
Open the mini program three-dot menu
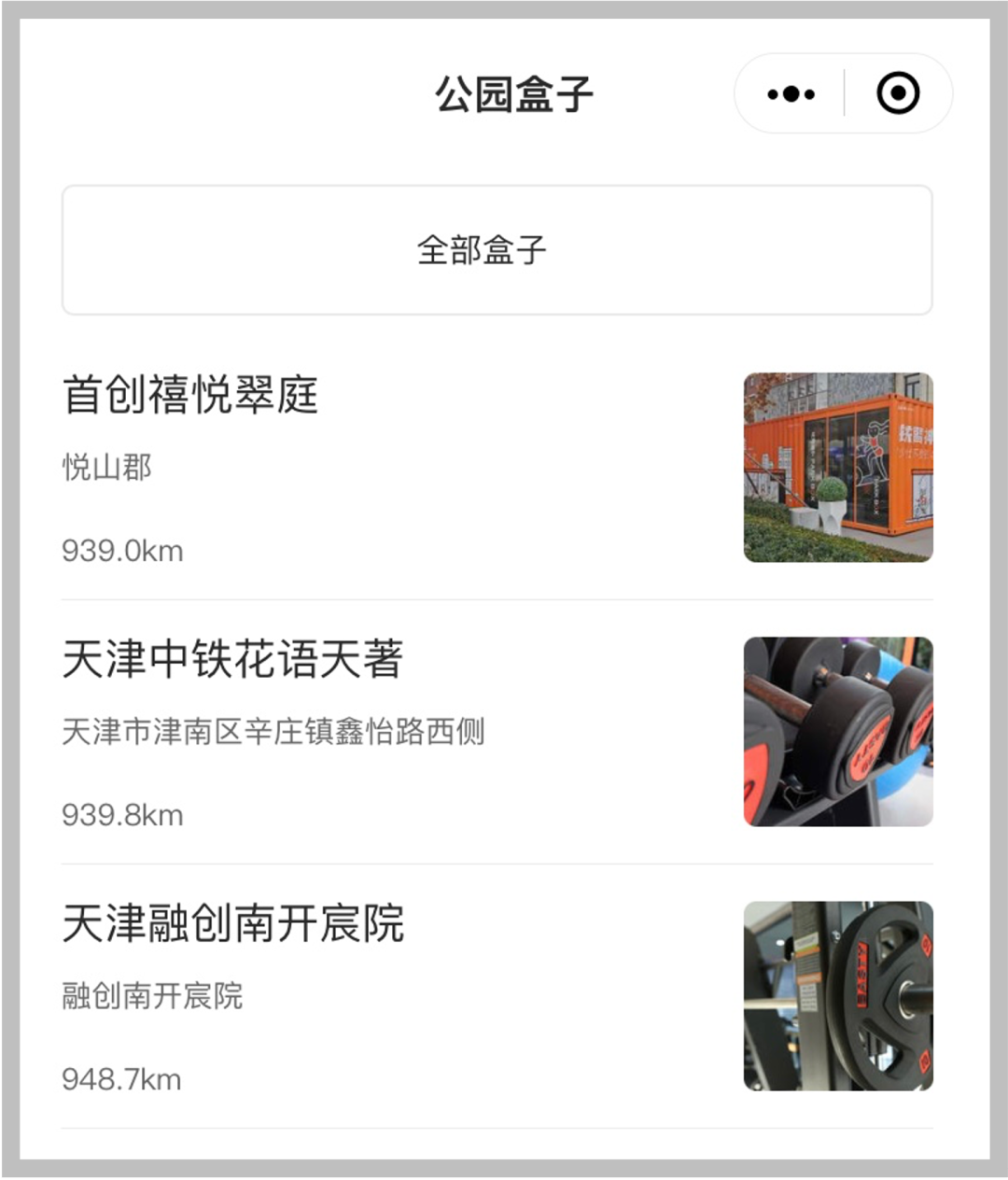coord(791,93)
